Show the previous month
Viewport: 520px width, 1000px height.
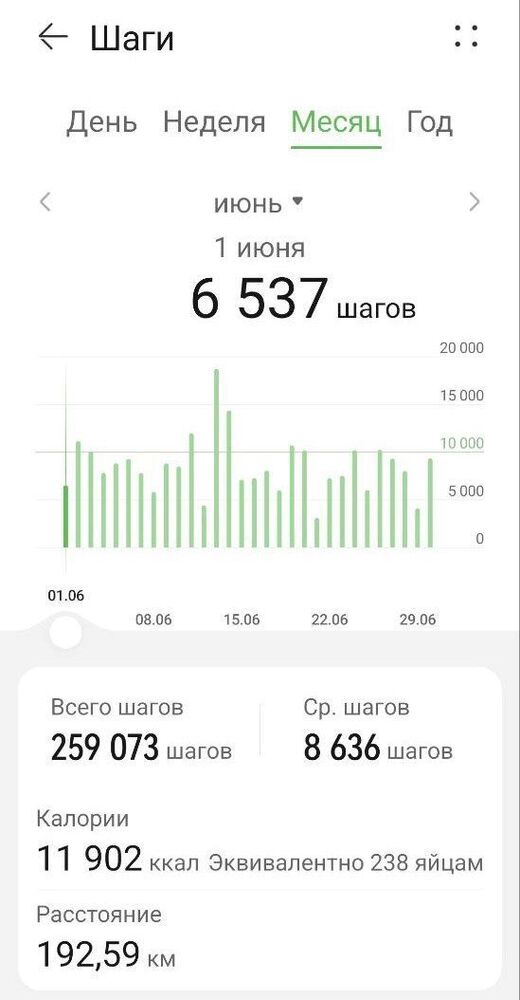pos(45,202)
